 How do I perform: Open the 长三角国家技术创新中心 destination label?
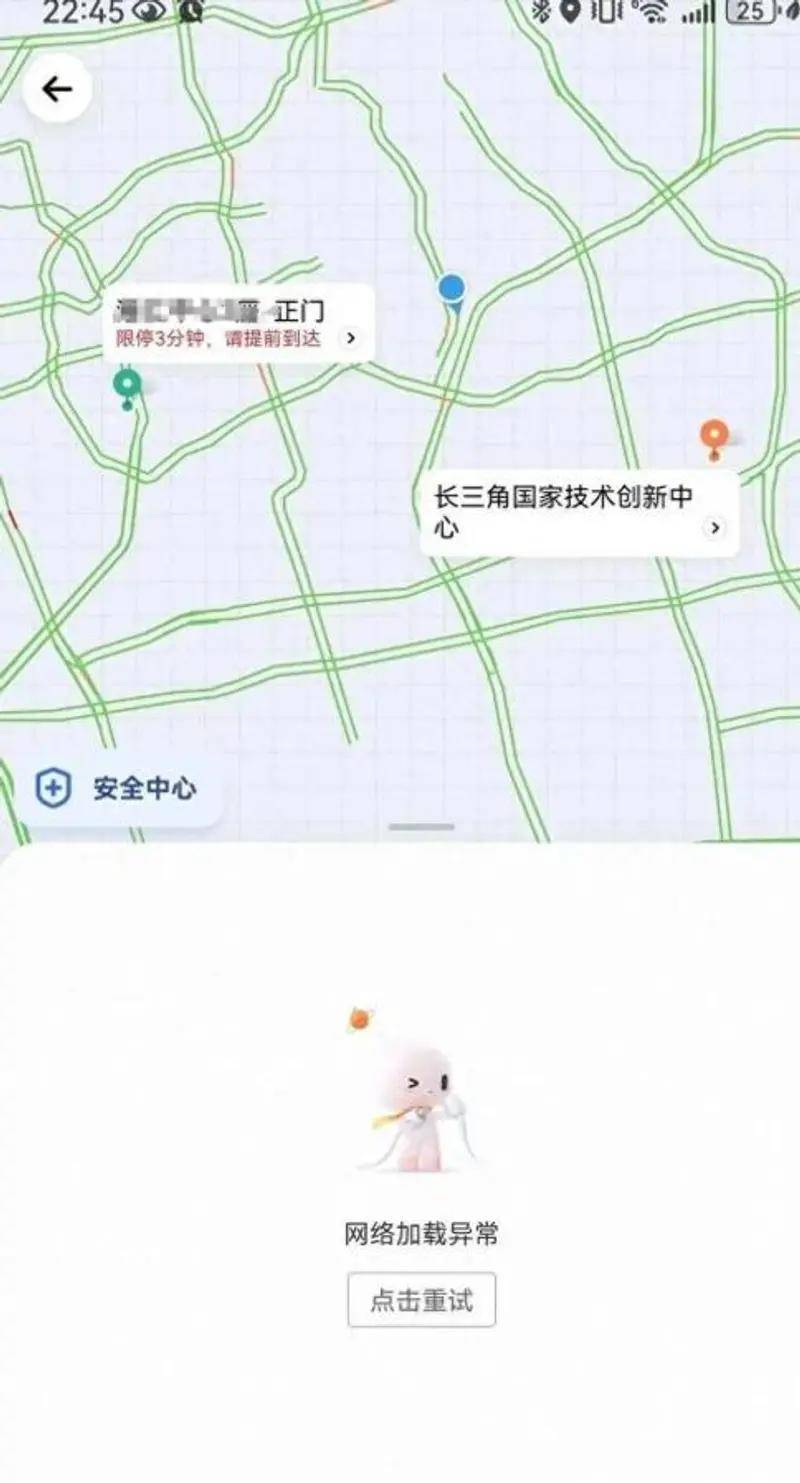coord(579,512)
